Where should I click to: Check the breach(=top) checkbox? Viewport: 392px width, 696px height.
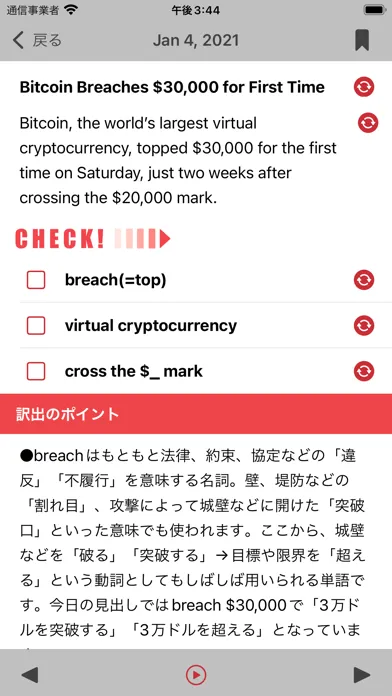pyautogui.click(x=36, y=280)
